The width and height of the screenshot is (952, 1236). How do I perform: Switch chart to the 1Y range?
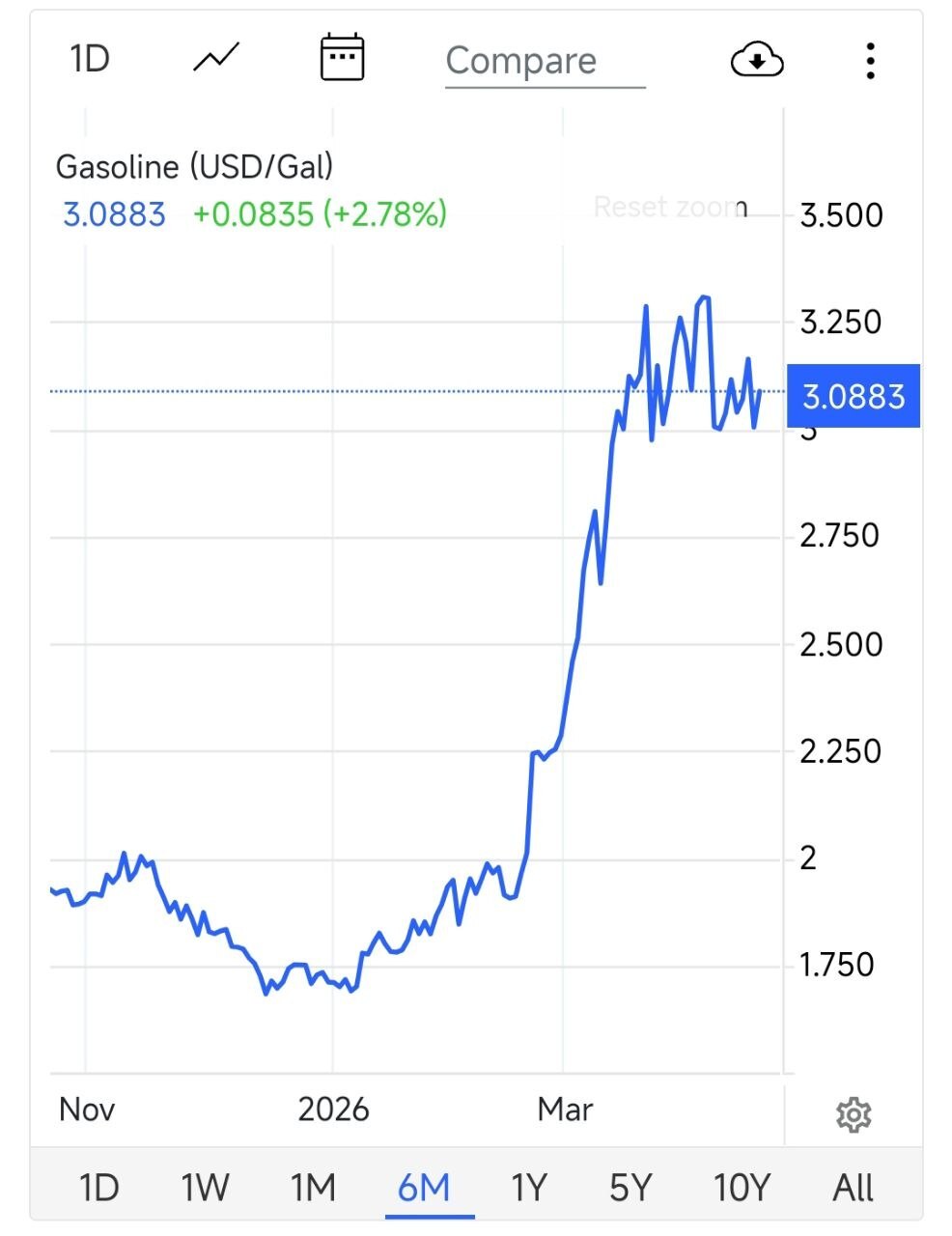[529, 1187]
